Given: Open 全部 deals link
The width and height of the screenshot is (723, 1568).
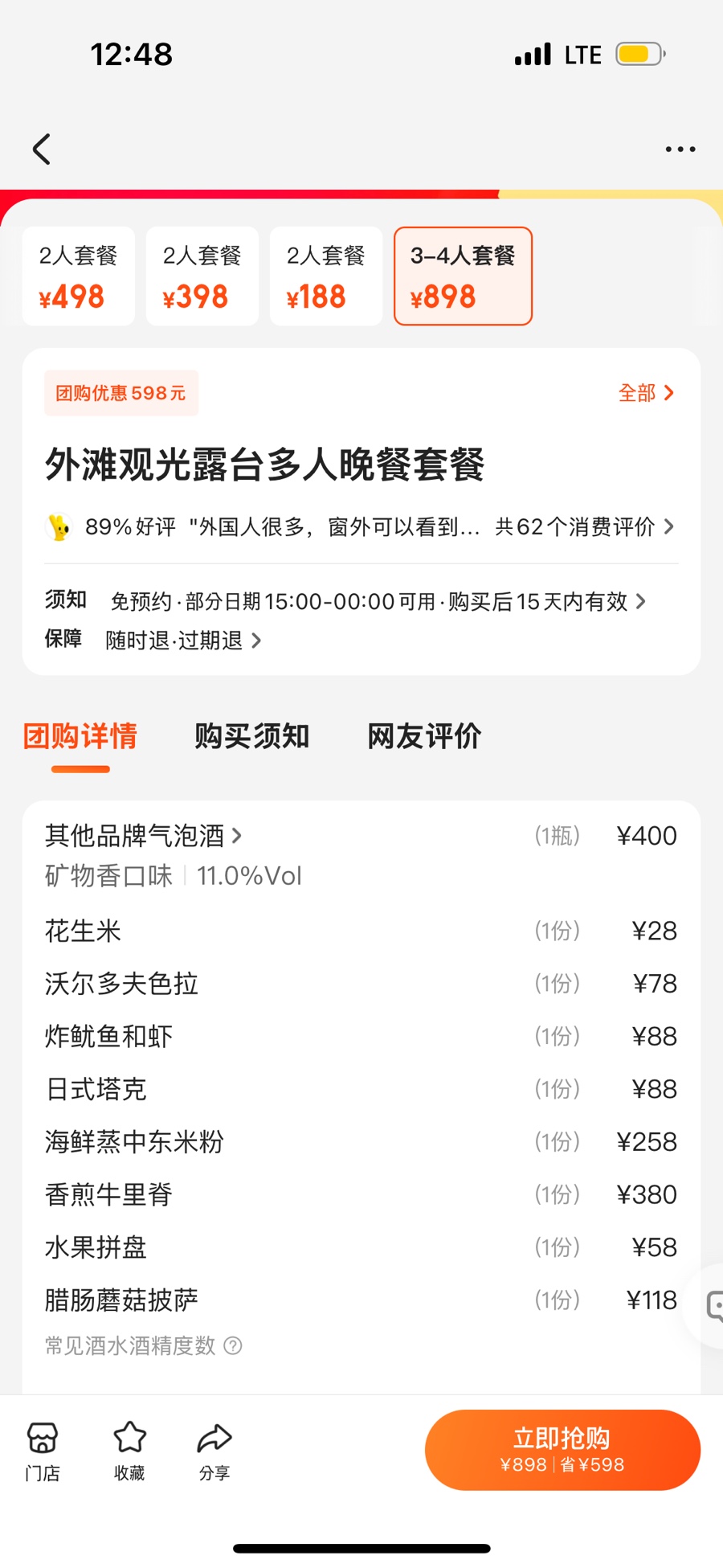Looking at the screenshot, I should tap(646, 393).
